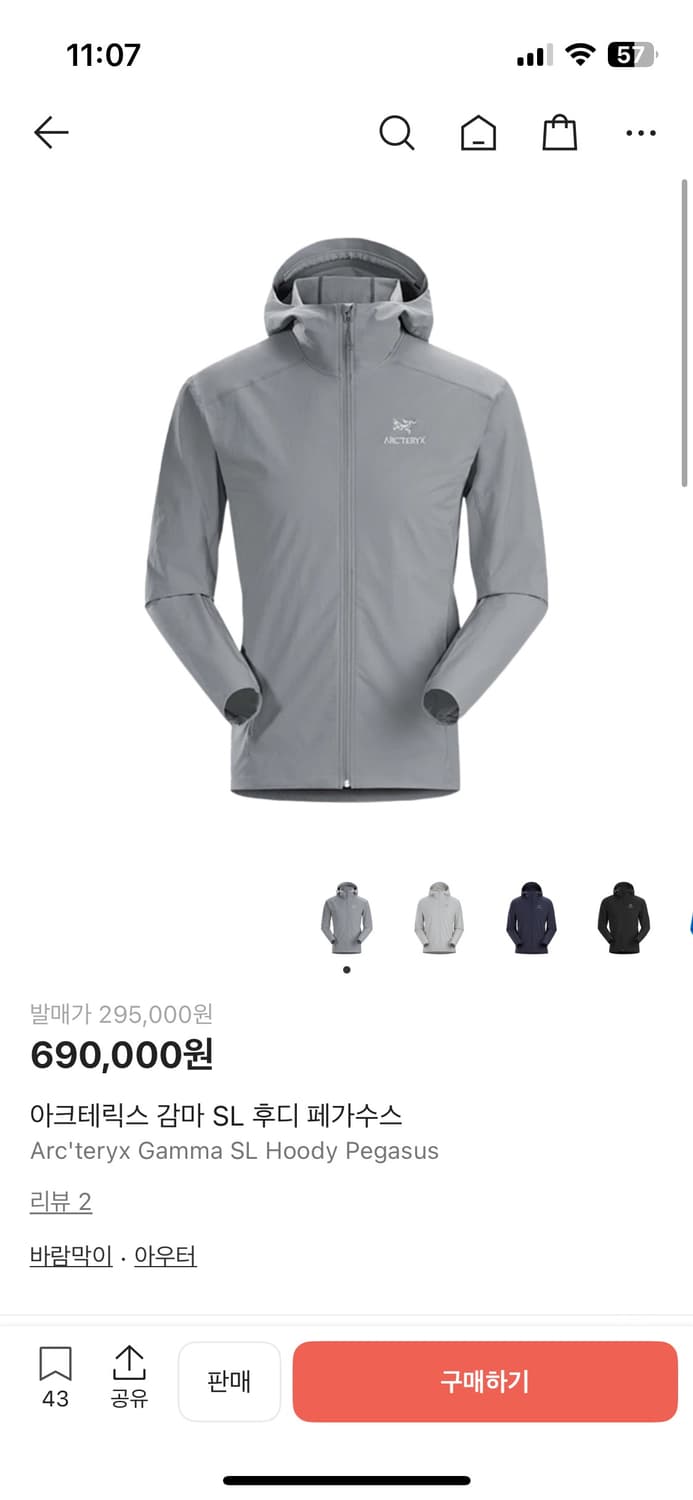The image size is (693, 1500).
Task: Open the 바람막이 category link
Action: pos(71,1256)
